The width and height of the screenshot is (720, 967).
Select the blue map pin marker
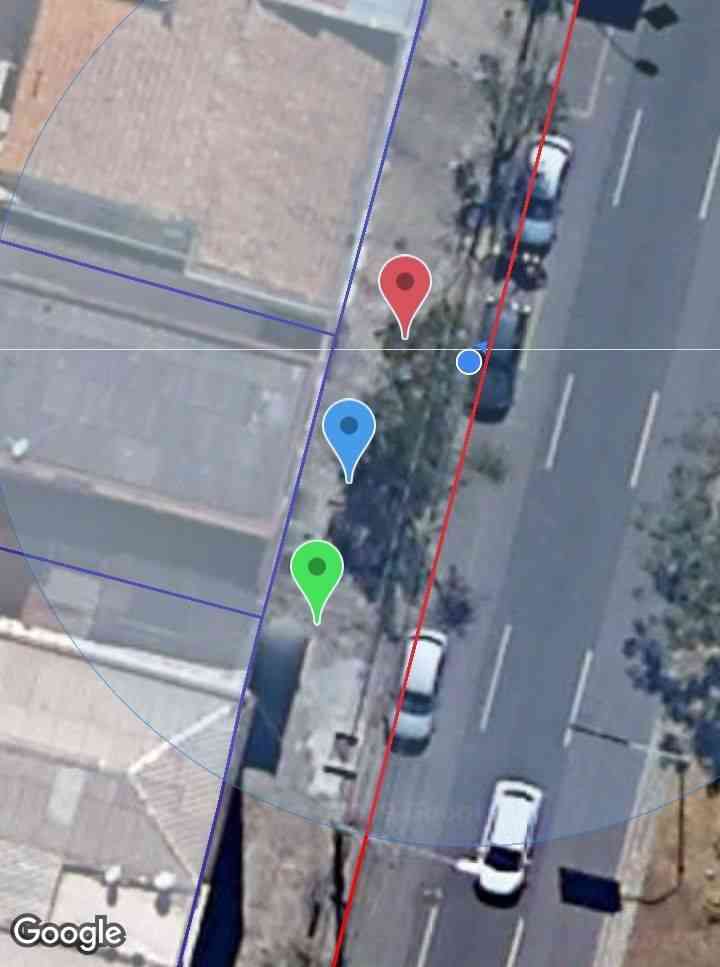point(349,430)
